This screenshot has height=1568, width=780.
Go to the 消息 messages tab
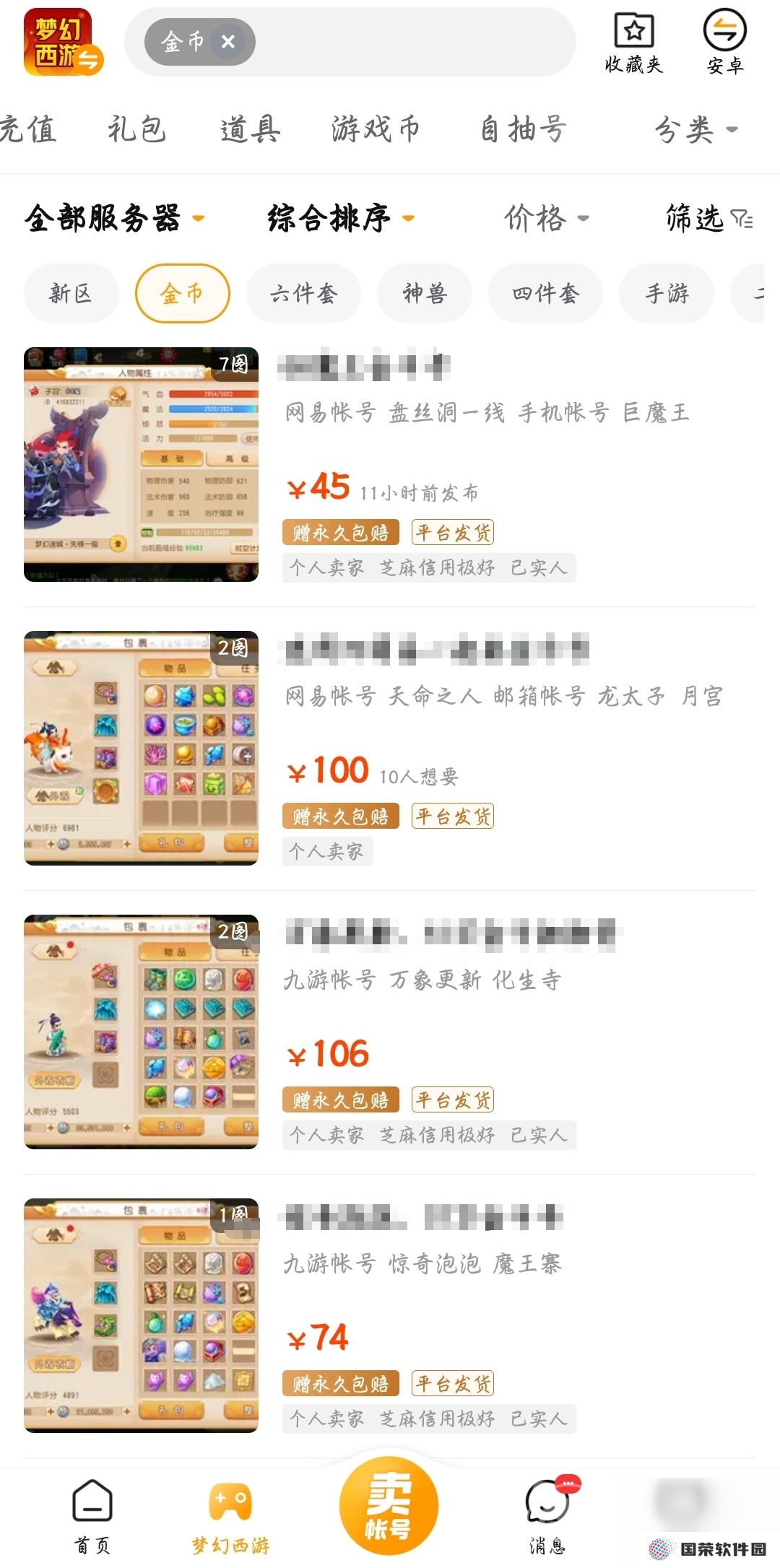pyautogui.click(x=547, y=1513)
